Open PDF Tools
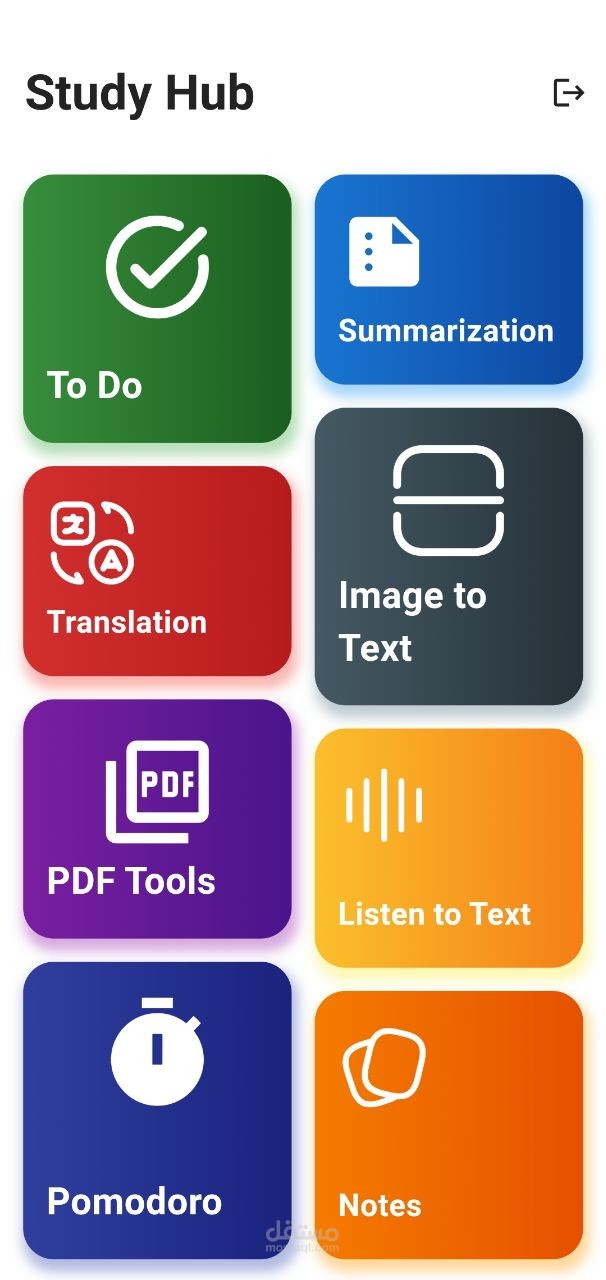 point(157,818)
